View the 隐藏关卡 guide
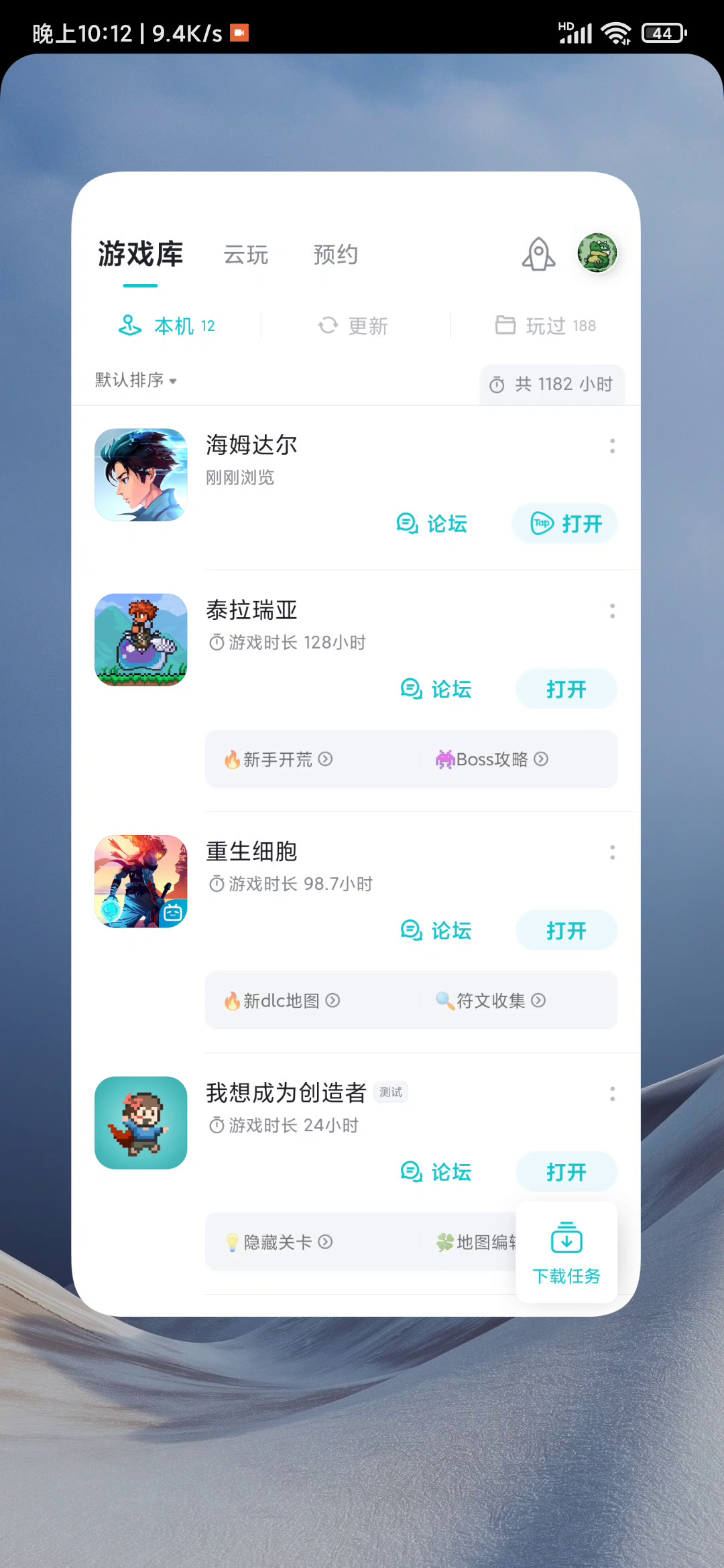Screen dimensions: 724x1568 click(x=278, y=1242)
